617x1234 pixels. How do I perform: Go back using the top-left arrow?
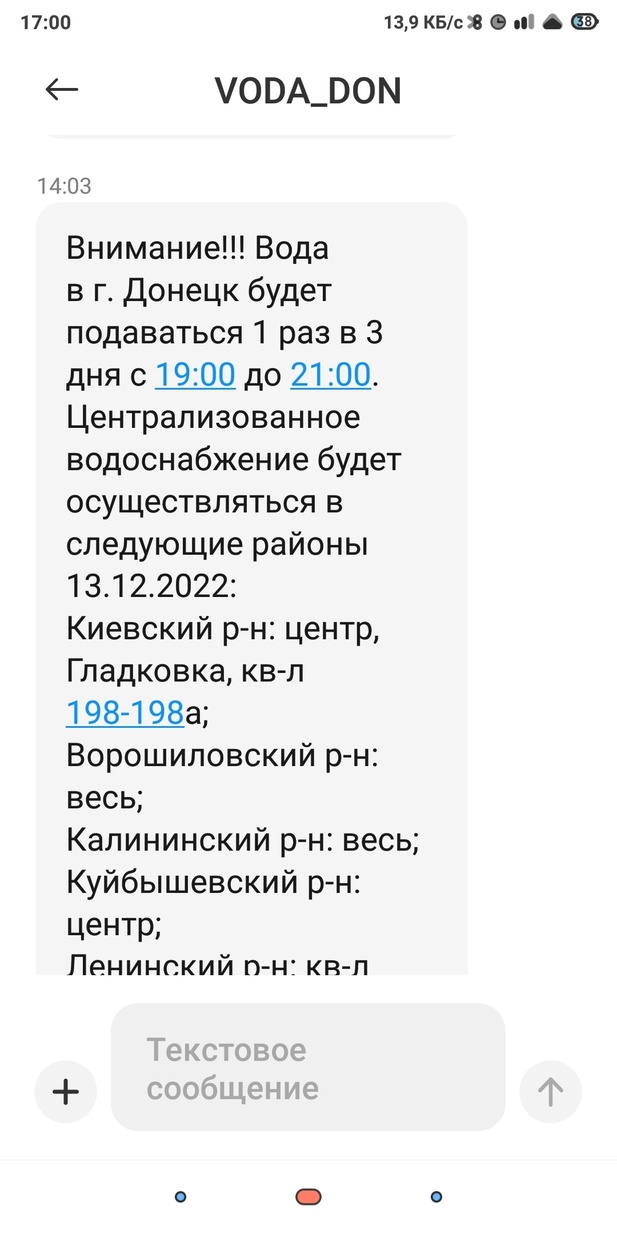pos(62,90)
